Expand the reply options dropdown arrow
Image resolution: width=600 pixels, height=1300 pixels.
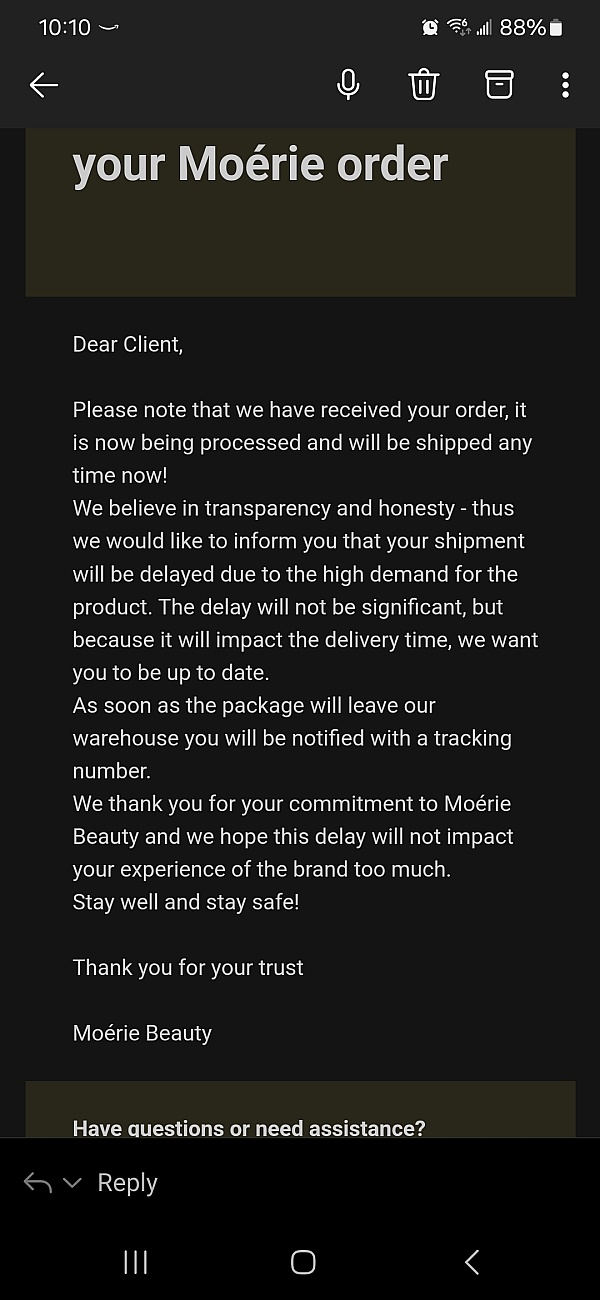[x=71, y=1183]
